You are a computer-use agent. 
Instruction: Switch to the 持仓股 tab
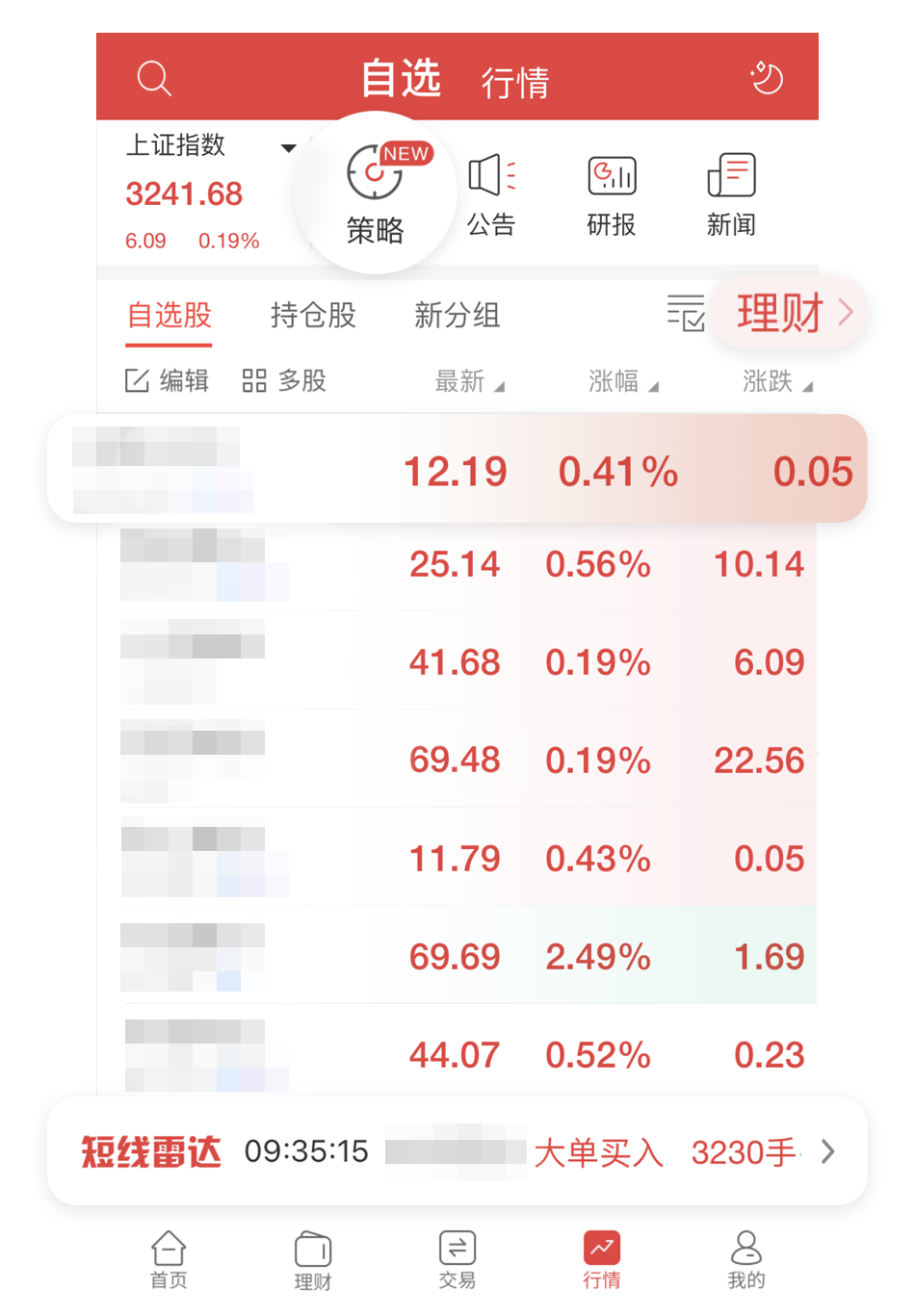click(313, 315)
